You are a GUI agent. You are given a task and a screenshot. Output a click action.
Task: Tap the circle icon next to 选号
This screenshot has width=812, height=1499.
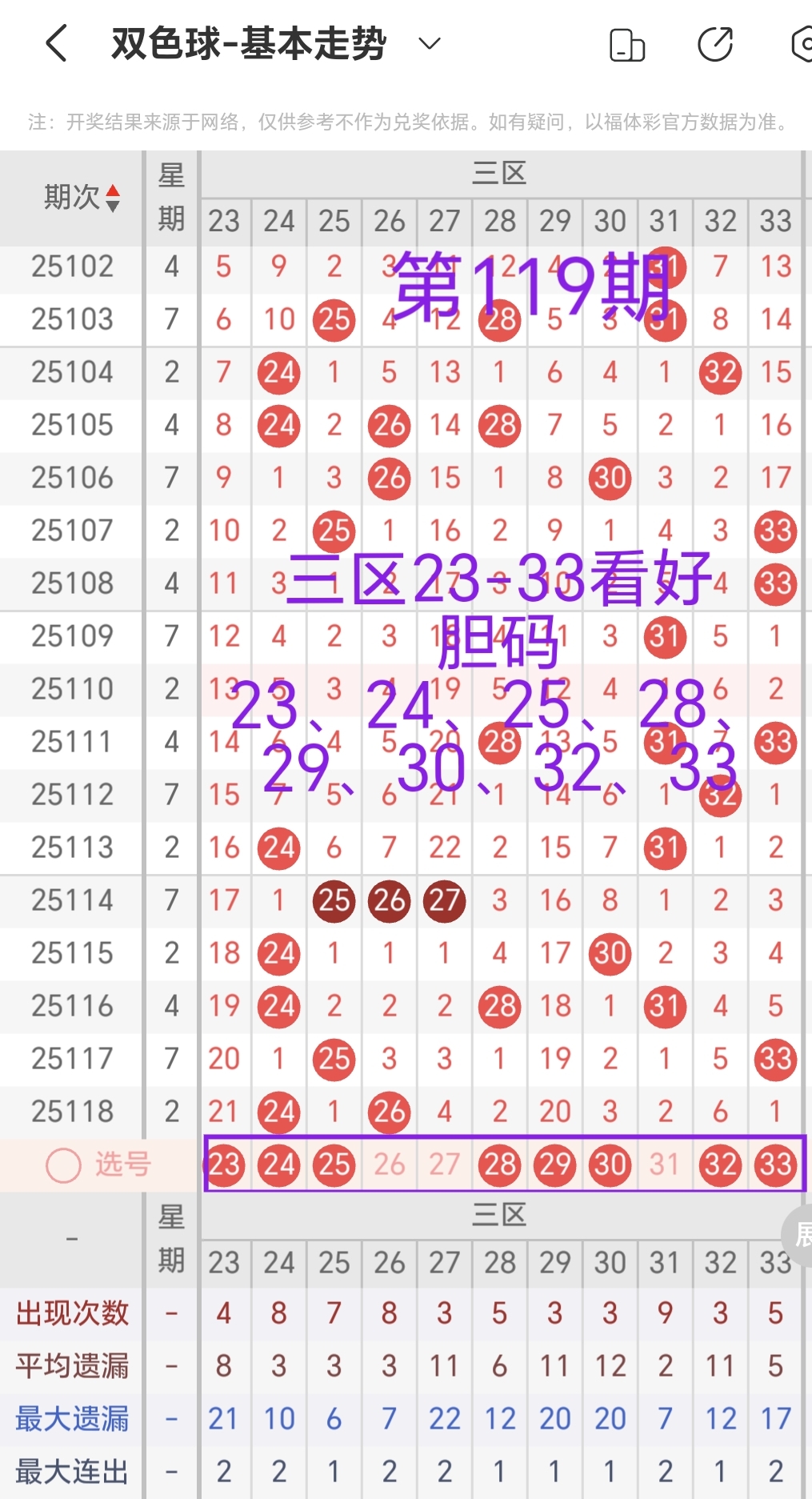pos(62,1165)
